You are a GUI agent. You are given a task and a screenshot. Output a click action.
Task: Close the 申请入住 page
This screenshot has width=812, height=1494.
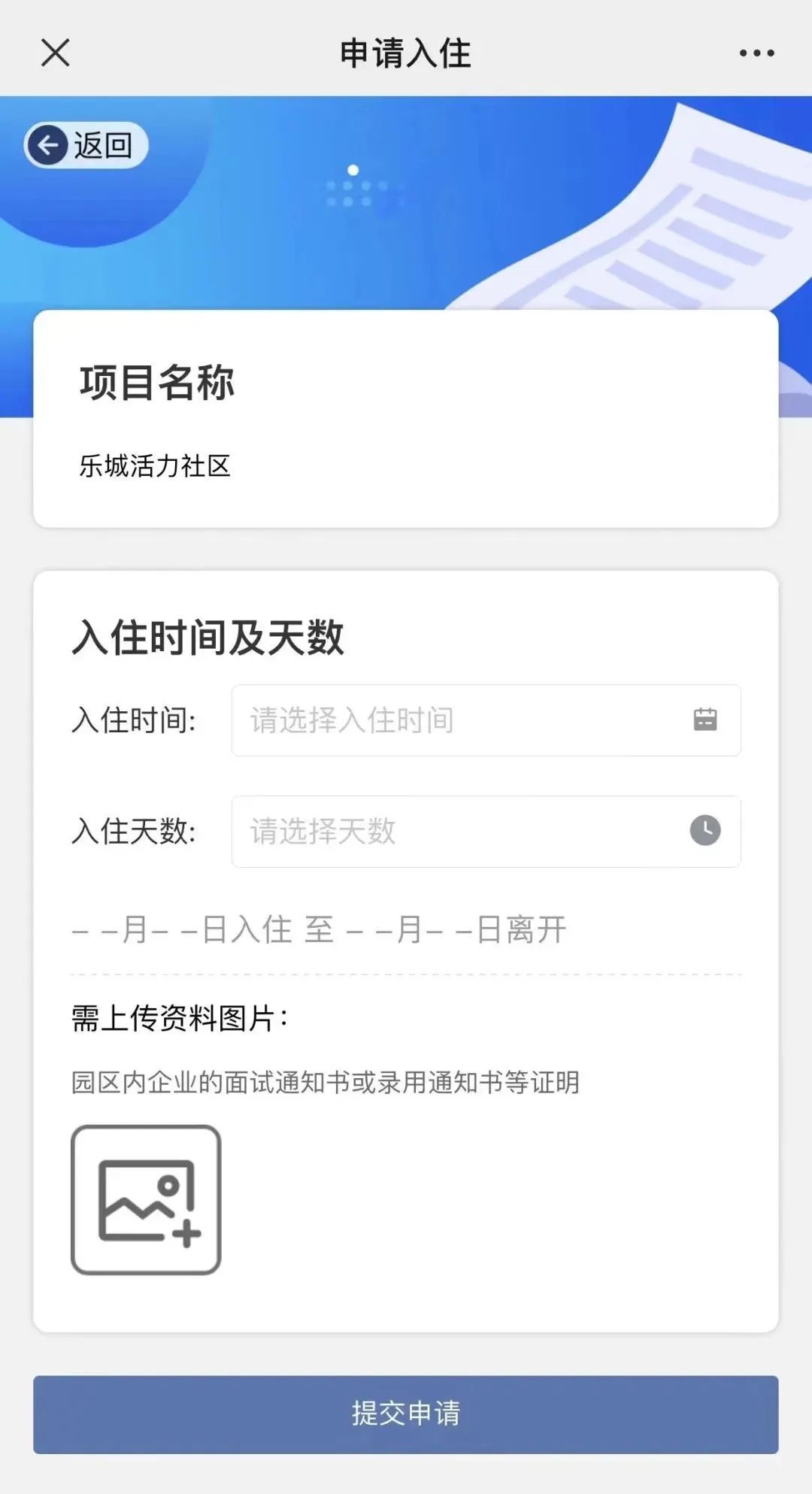(55, 53)
